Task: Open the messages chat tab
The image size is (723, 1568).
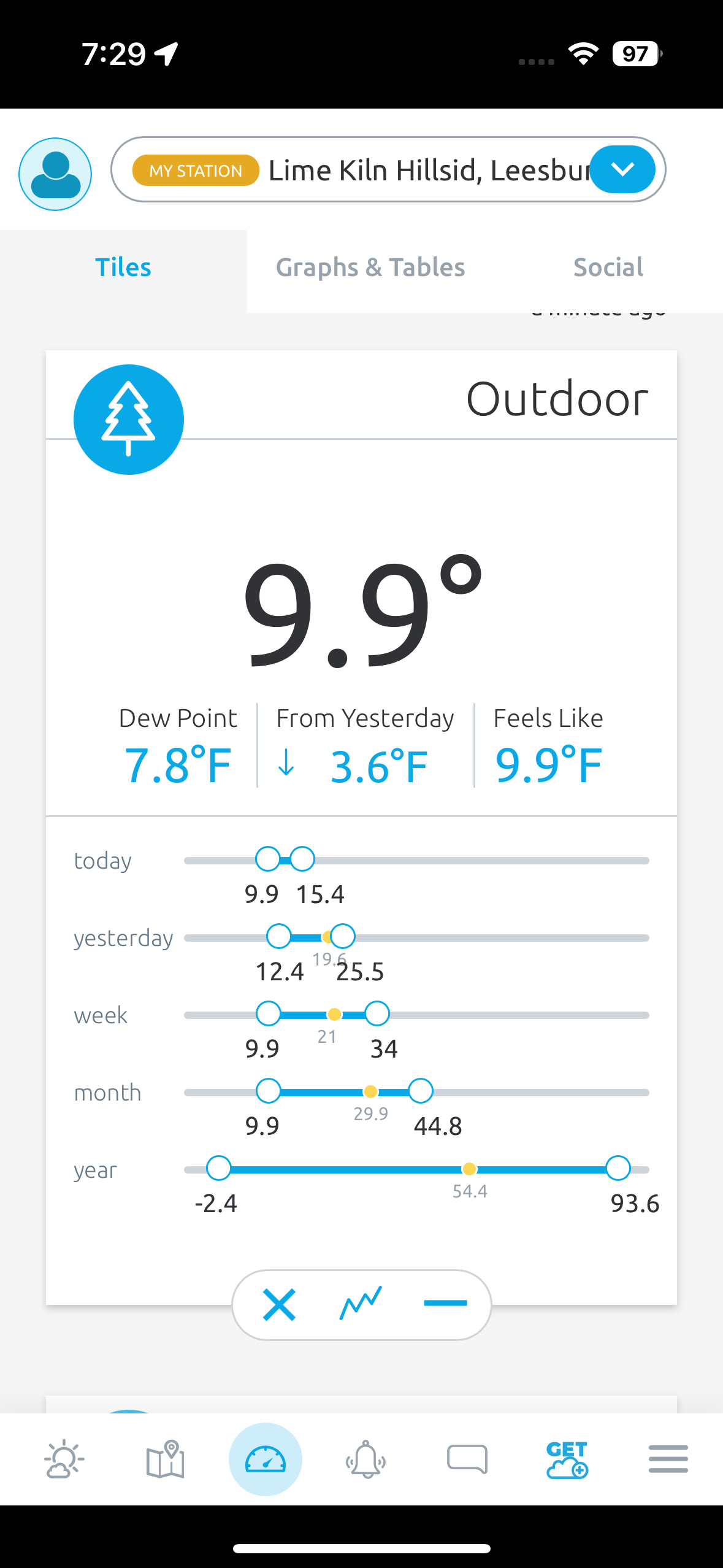Action: point(467,1460)
